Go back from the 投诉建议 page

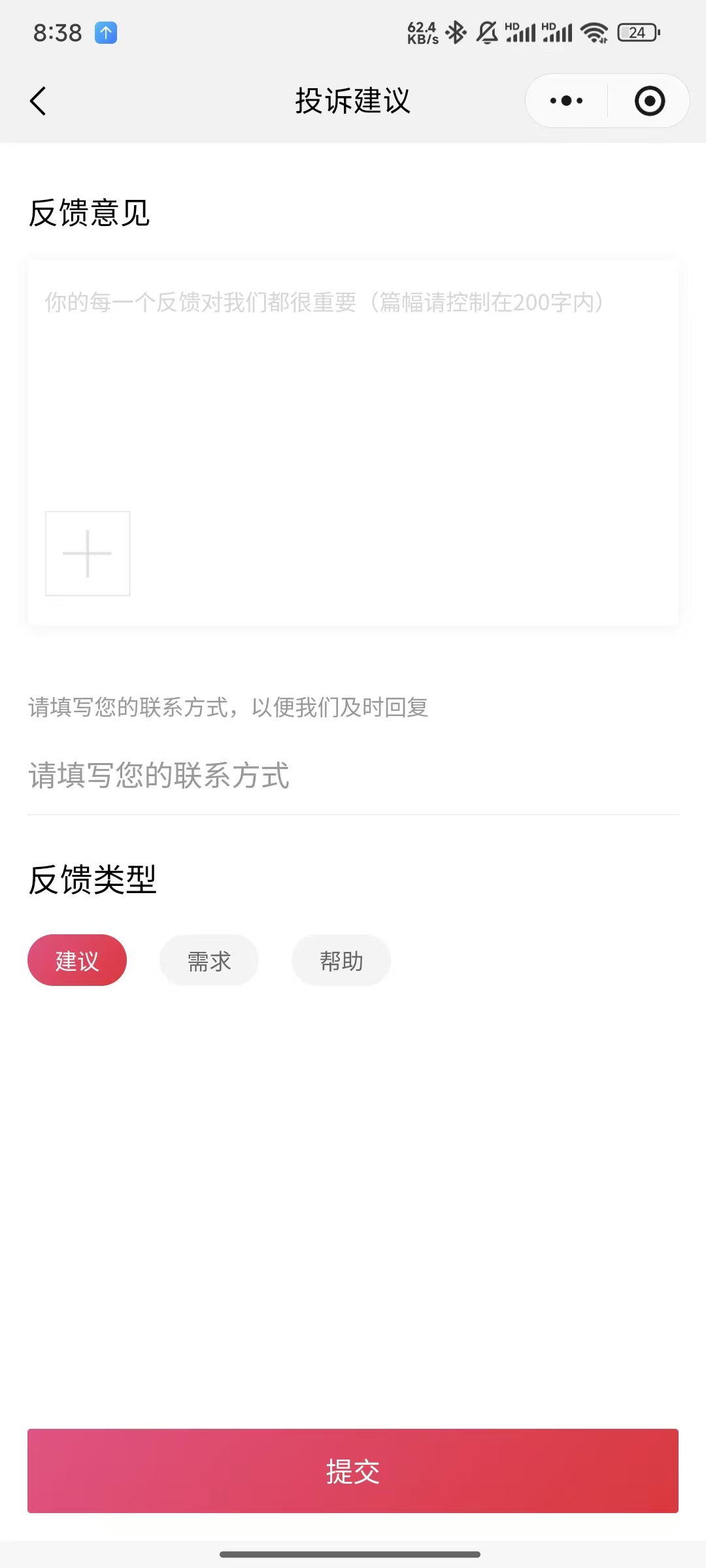tap(39, 101)
